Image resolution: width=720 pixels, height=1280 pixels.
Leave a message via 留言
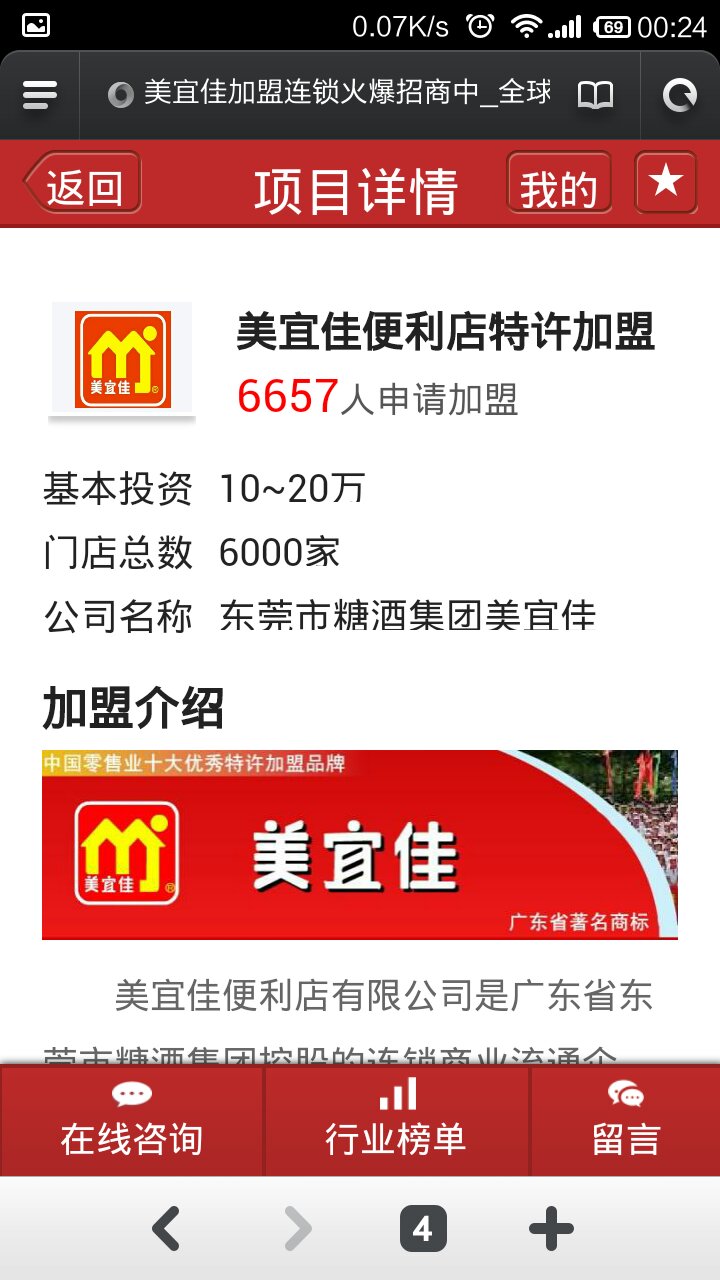click(626, 1120)
